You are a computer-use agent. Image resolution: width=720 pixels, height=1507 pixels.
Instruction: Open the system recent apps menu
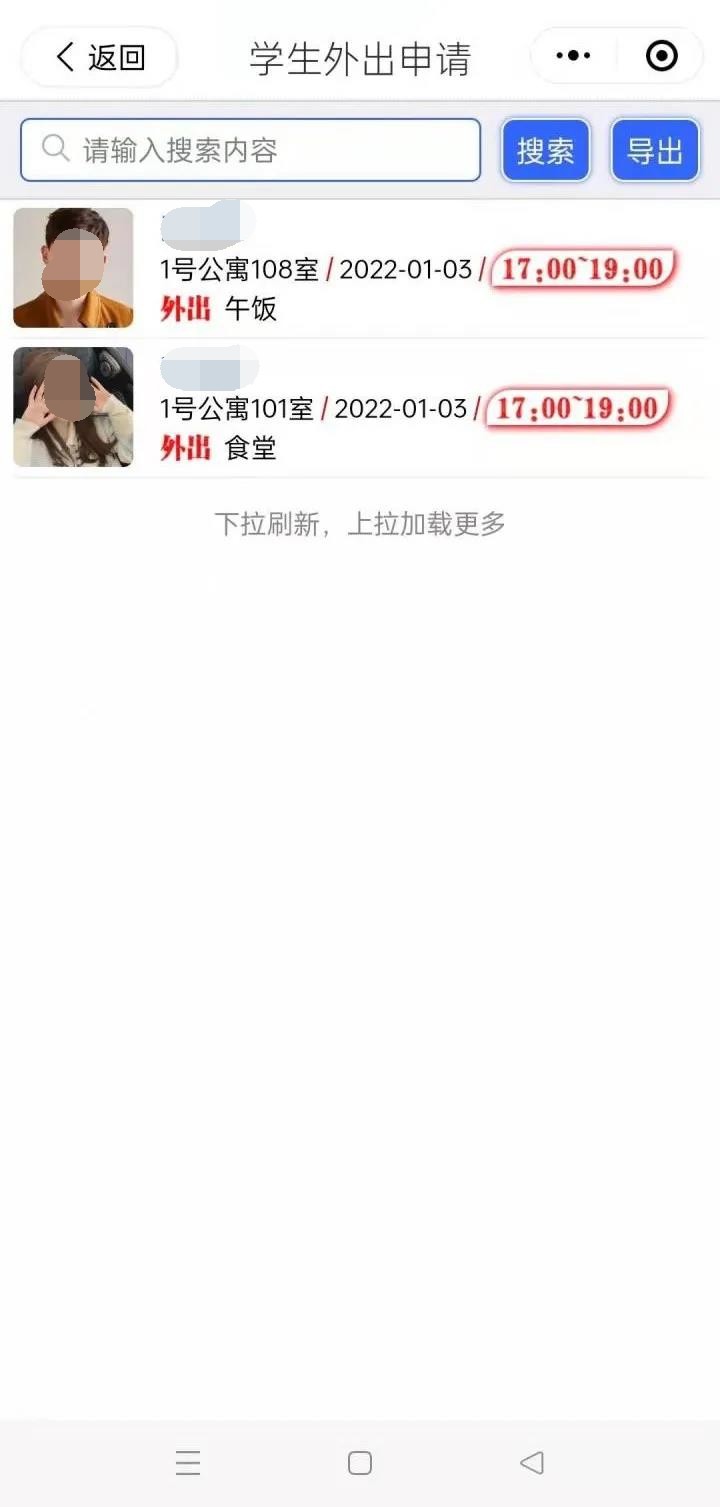click(x=188, y=1463)
